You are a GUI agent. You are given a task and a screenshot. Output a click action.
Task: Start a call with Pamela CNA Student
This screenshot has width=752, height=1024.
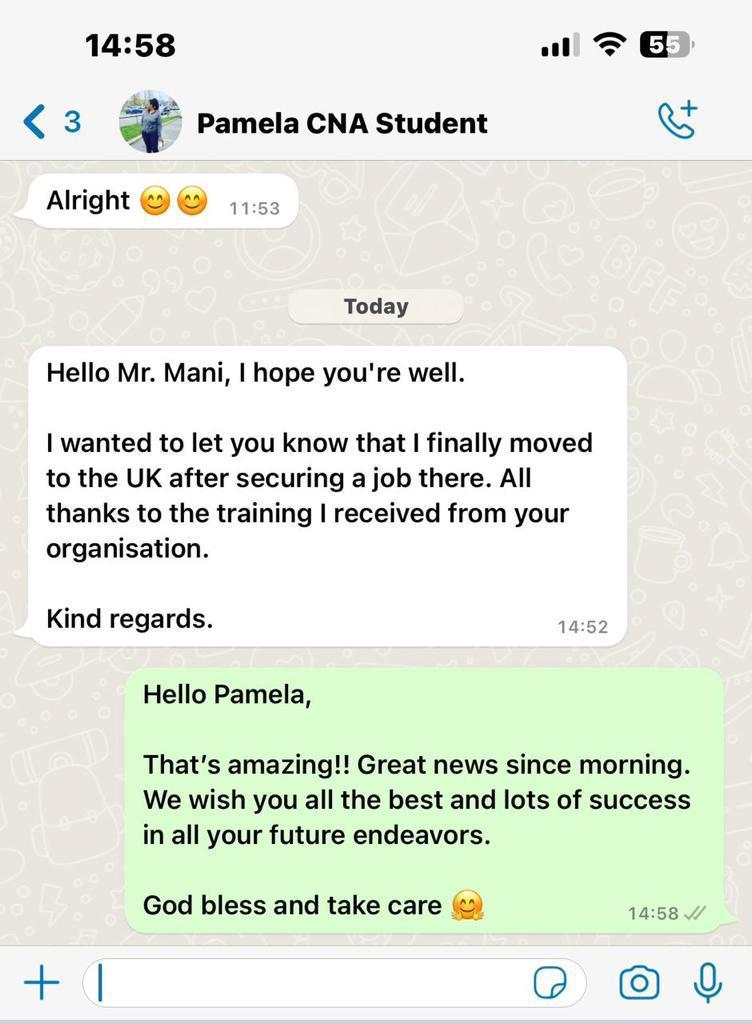tap(677, 122)
